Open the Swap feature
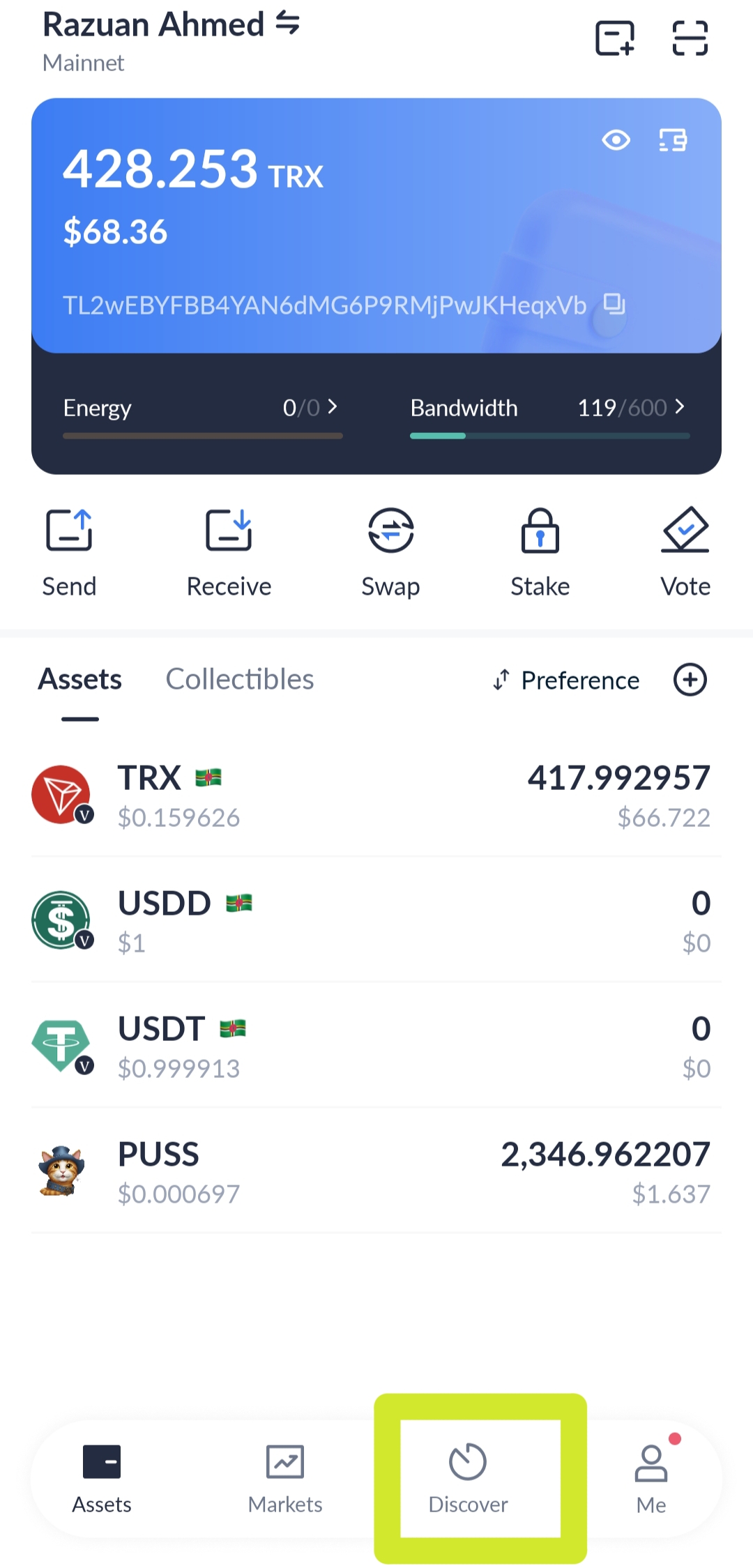The height and width of the screenshot is (1568, 753). 390,552
